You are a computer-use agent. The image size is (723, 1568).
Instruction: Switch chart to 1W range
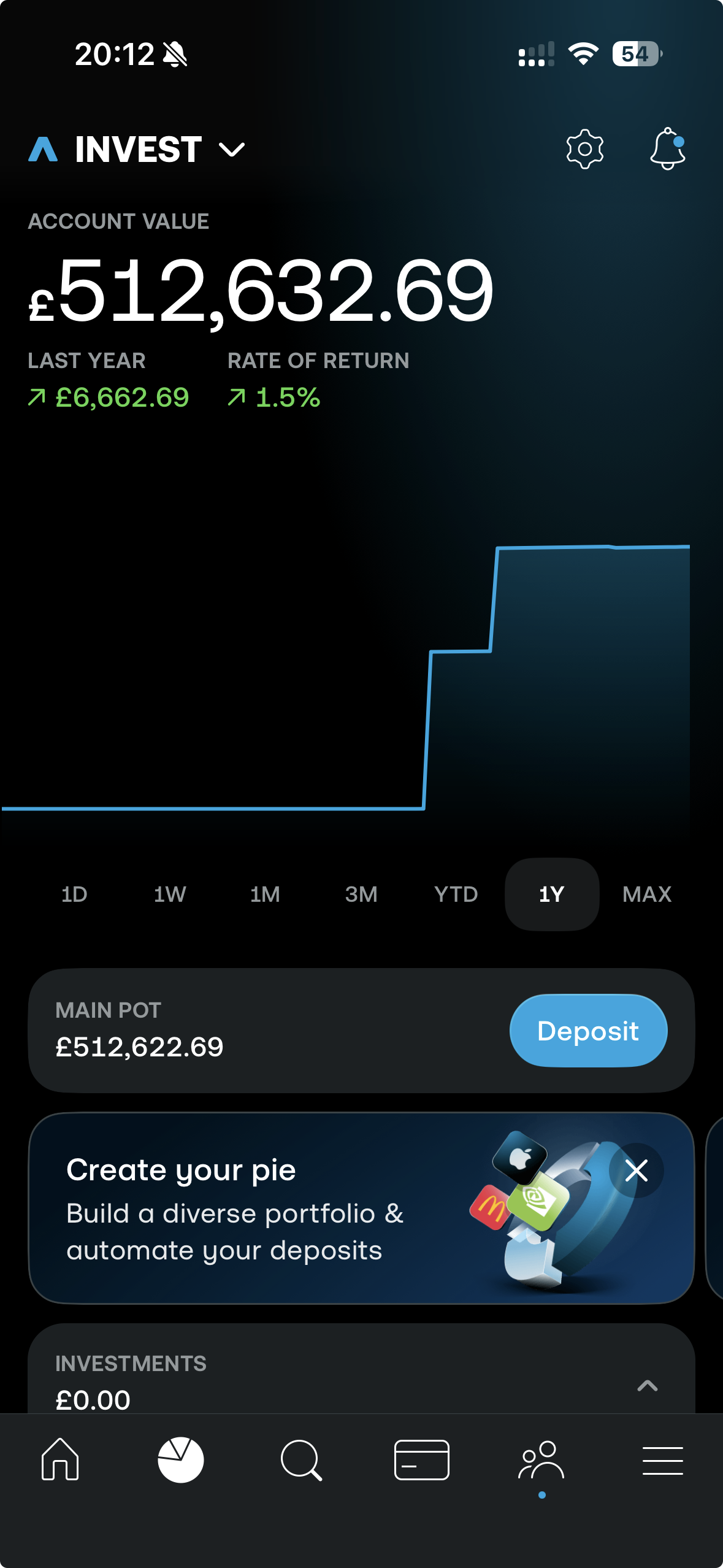[170, 894]
